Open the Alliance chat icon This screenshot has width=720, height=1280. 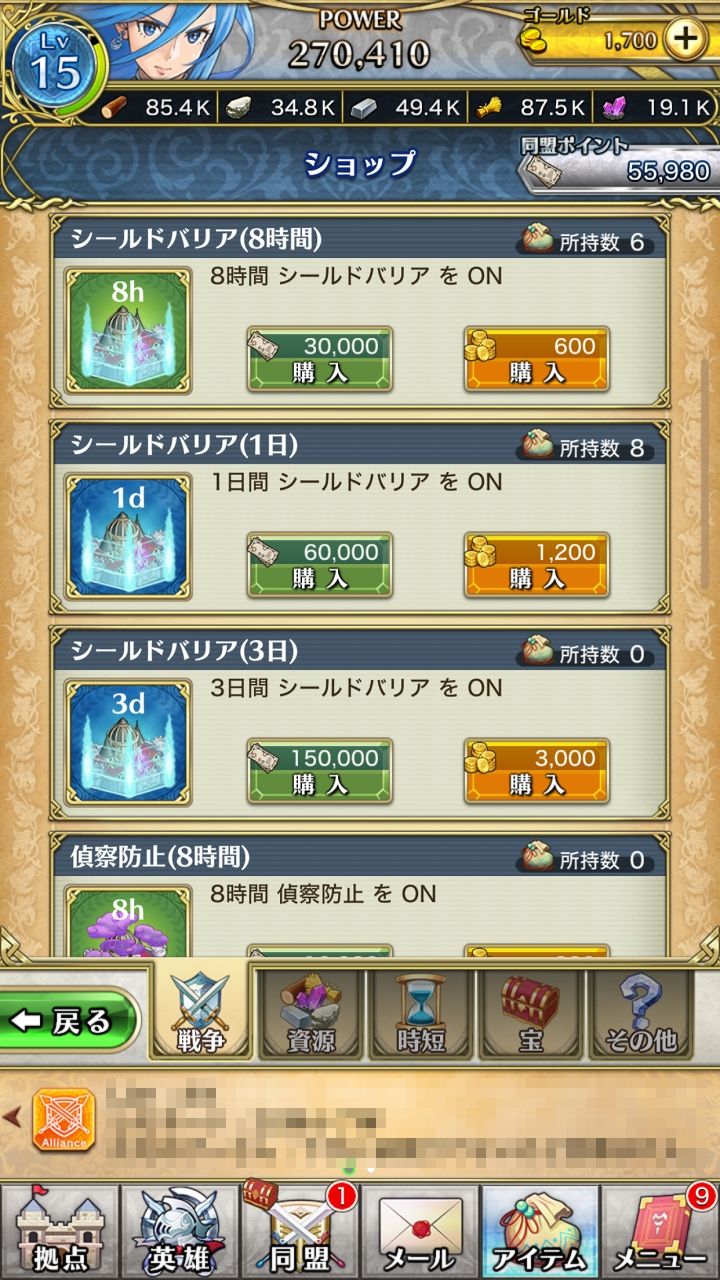(x=64, y=1120)
